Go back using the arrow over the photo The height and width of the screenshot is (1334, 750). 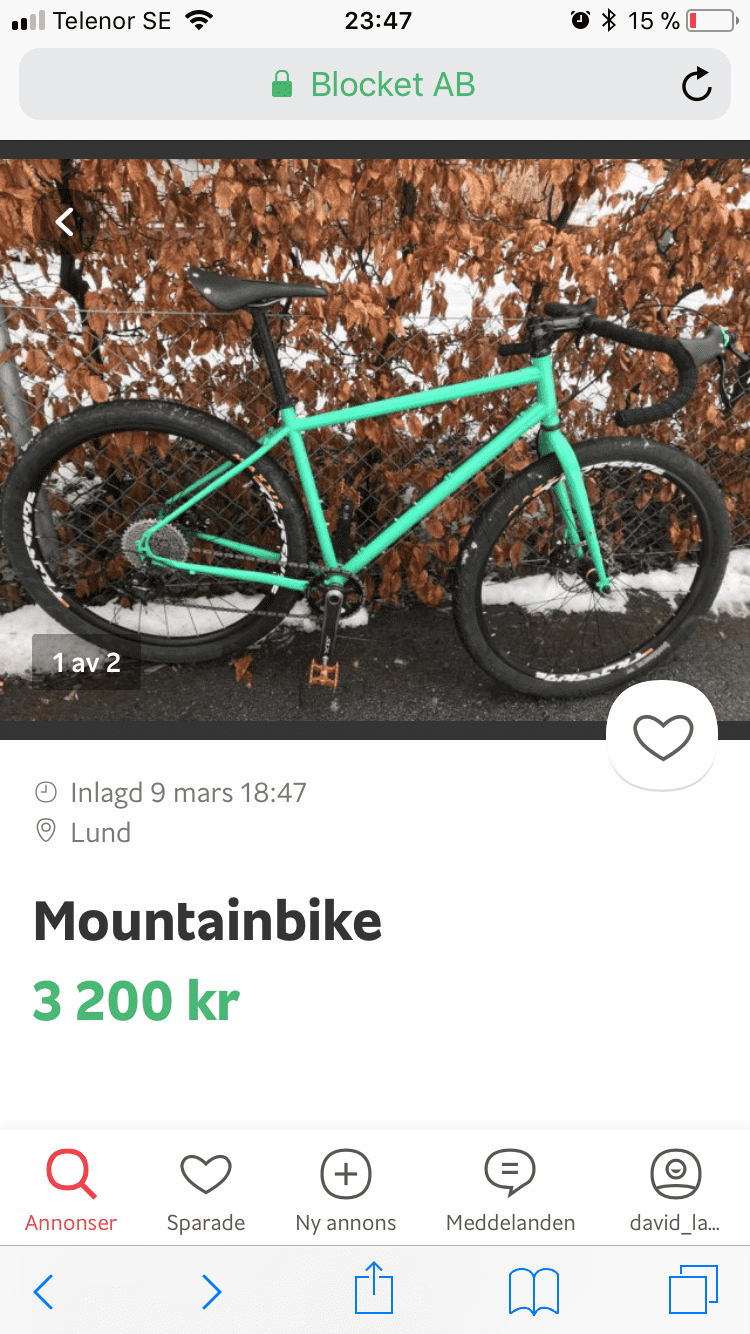[x=65, y=222]
